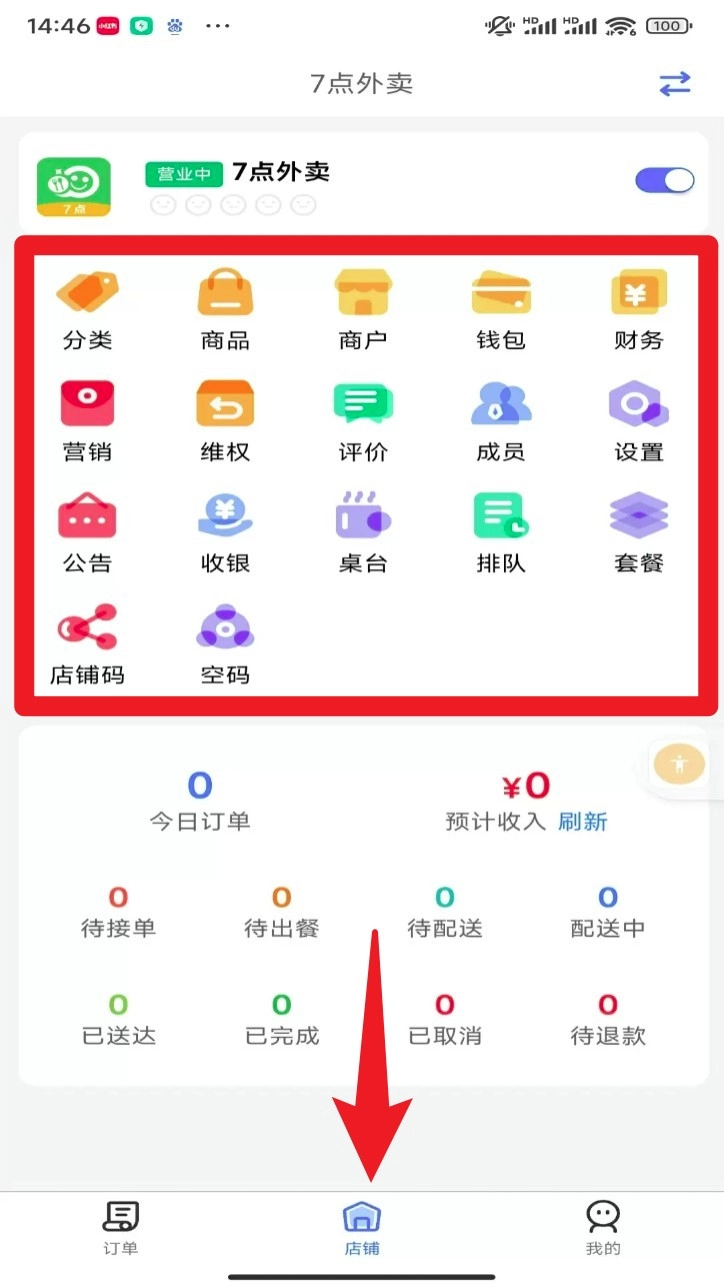Image resolution: width=724 pixels, height=1287 pixels.
Task: Open 维权 rights protection
Action: pyautogui.click(x=225, y=421)
